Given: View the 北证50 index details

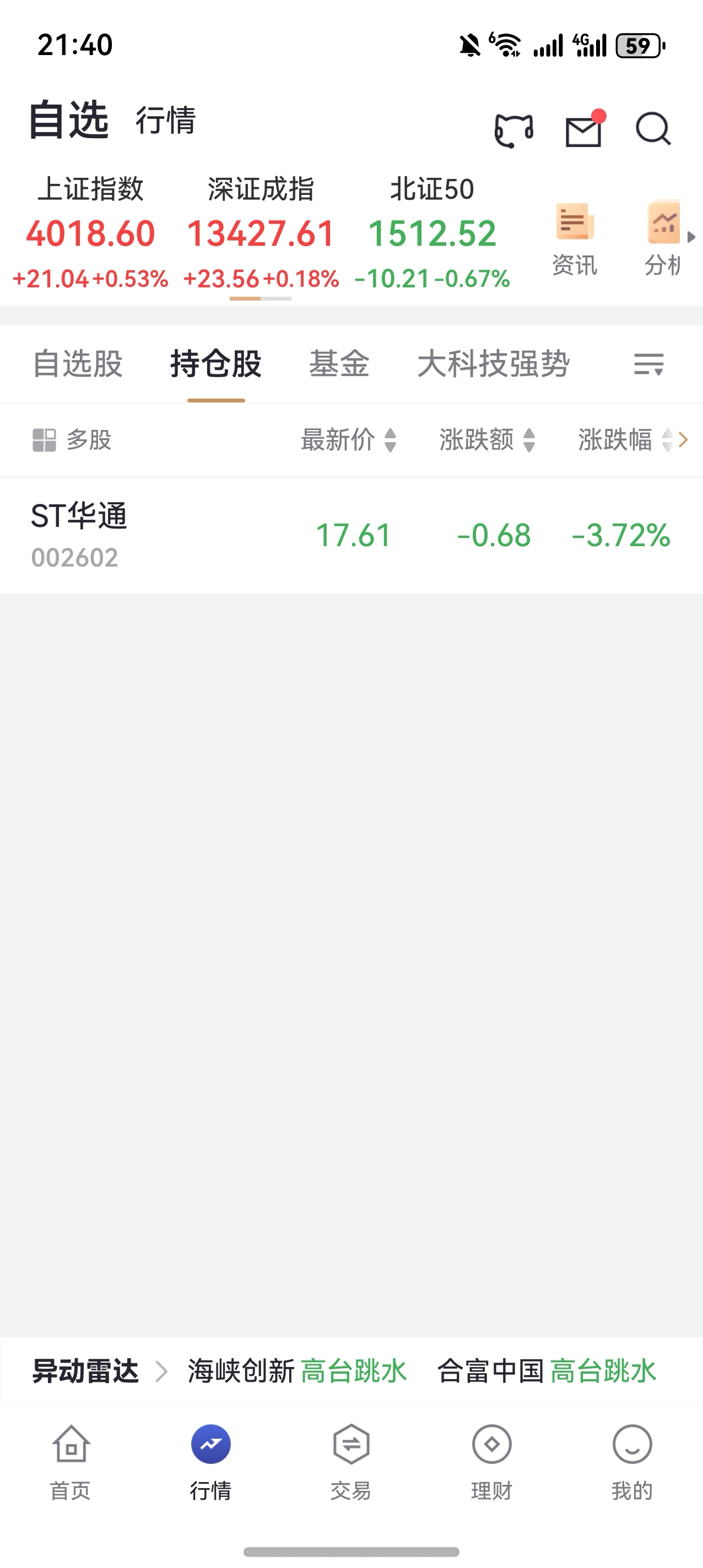Looking at the screenshot, I should [432, 232].
